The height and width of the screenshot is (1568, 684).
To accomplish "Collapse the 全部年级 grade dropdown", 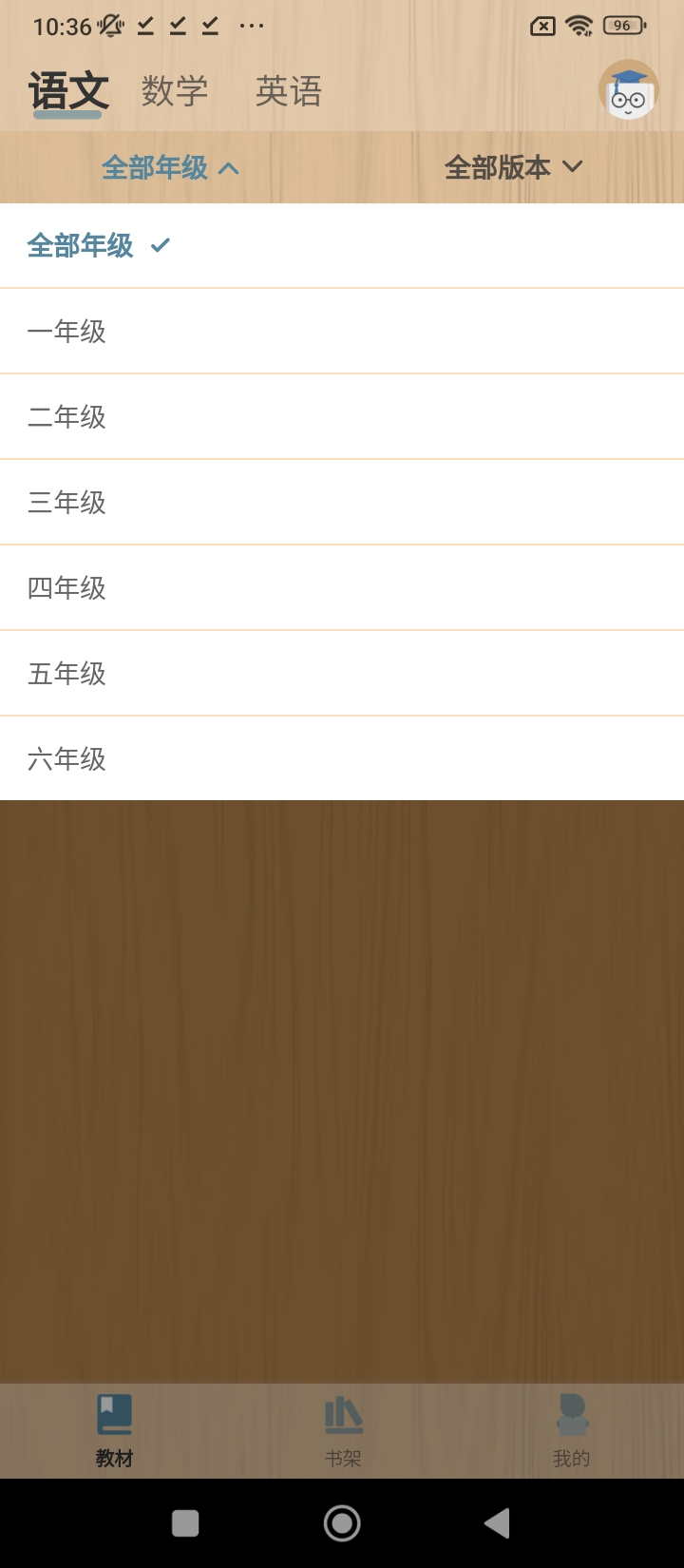I will (x=170, y=168).
